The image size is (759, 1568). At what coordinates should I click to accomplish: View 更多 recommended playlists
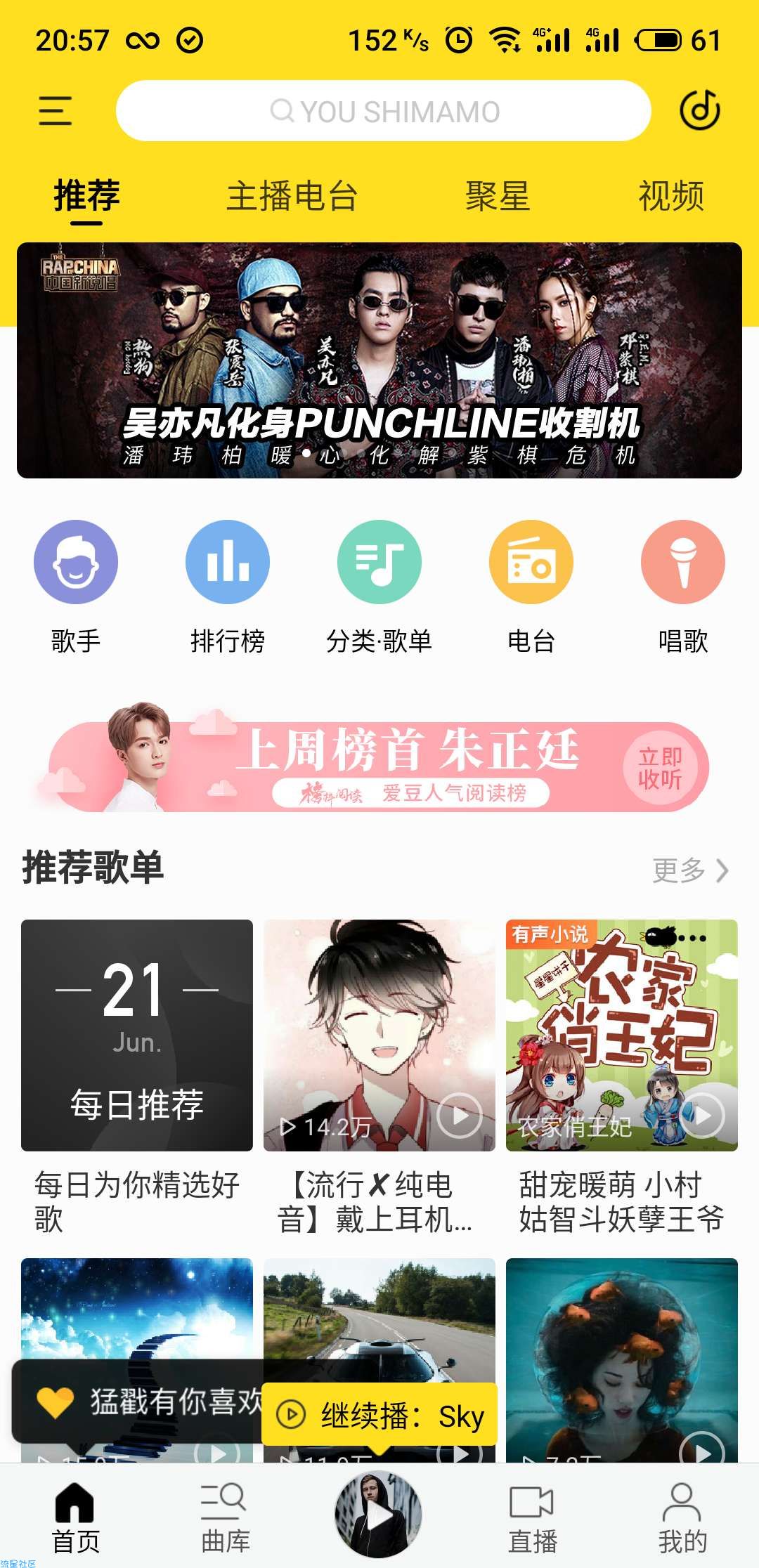(690, 870)
